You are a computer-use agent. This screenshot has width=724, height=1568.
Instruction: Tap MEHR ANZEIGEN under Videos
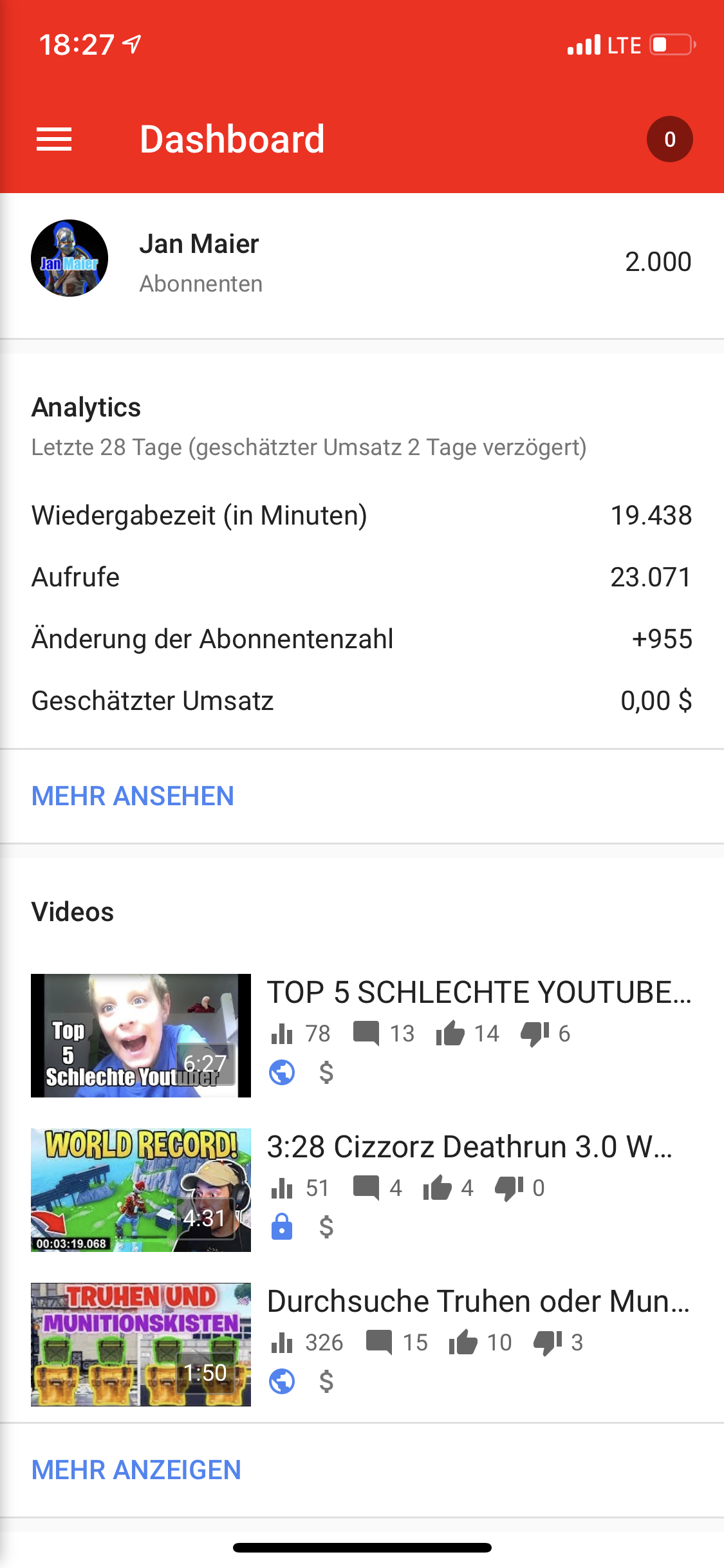tap(136, 1470)
